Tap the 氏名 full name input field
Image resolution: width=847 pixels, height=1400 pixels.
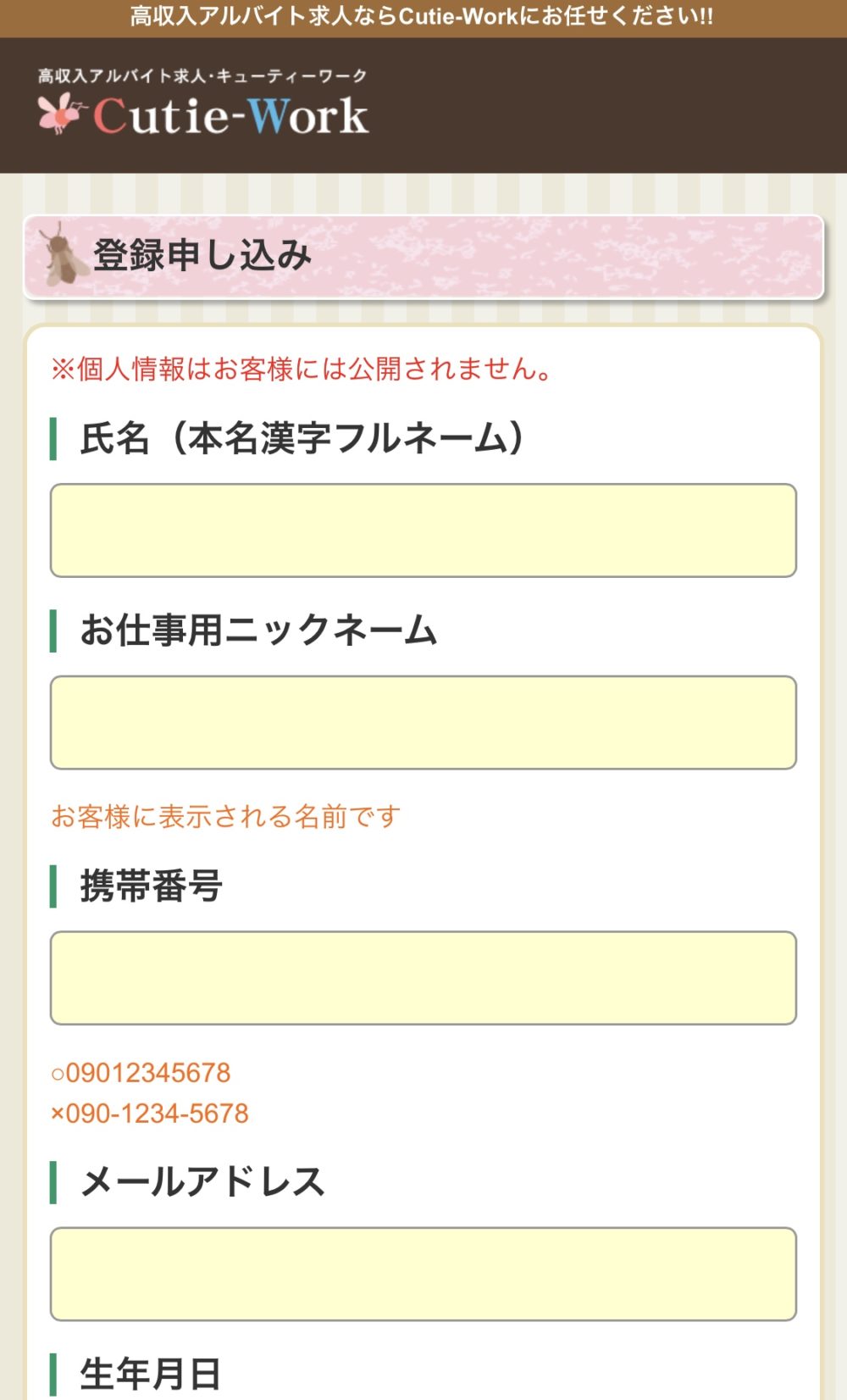pyautogui.click(x=423, y=531)
